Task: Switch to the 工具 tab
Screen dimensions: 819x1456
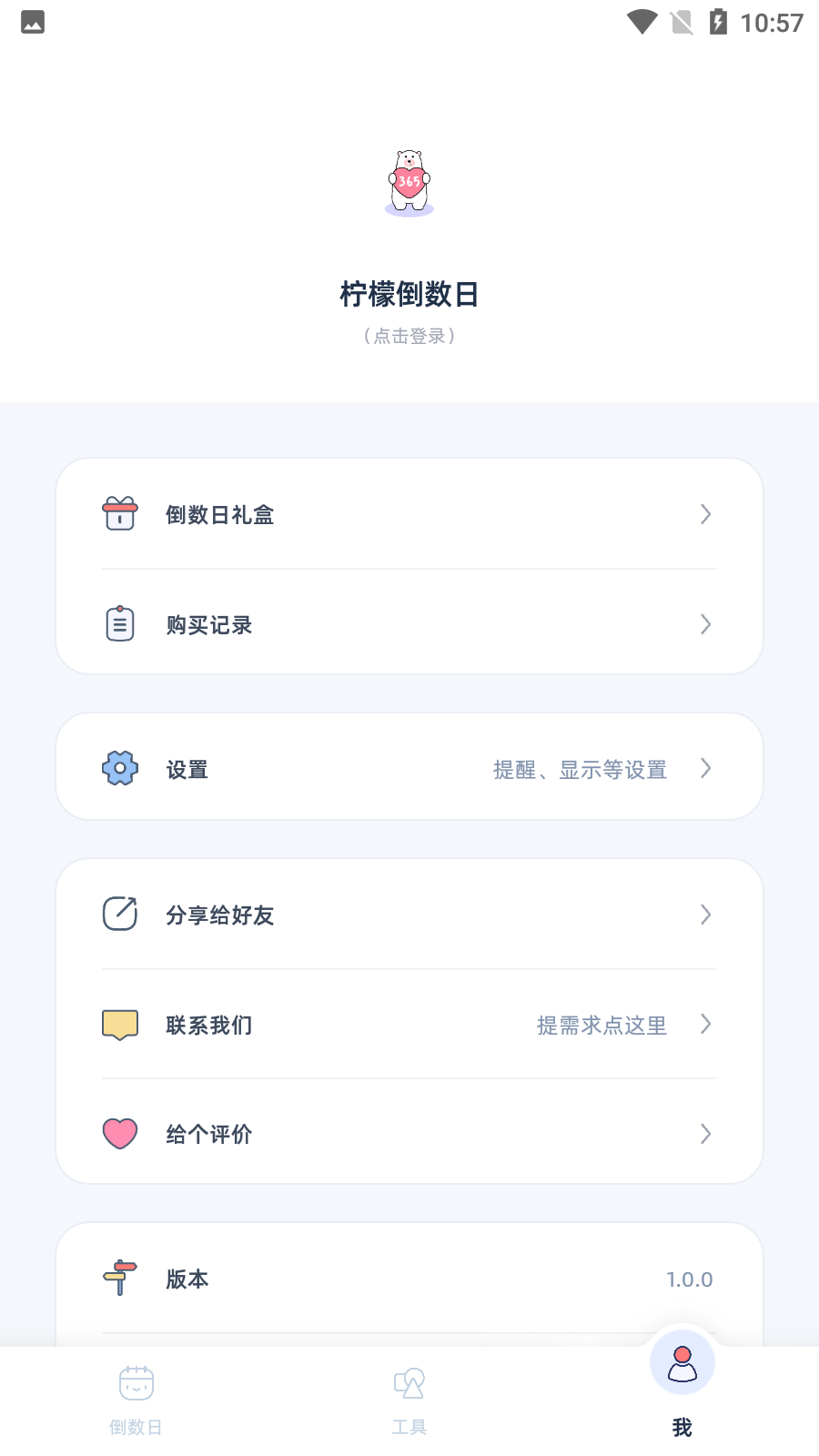Action: click(x=409, y=1400)
